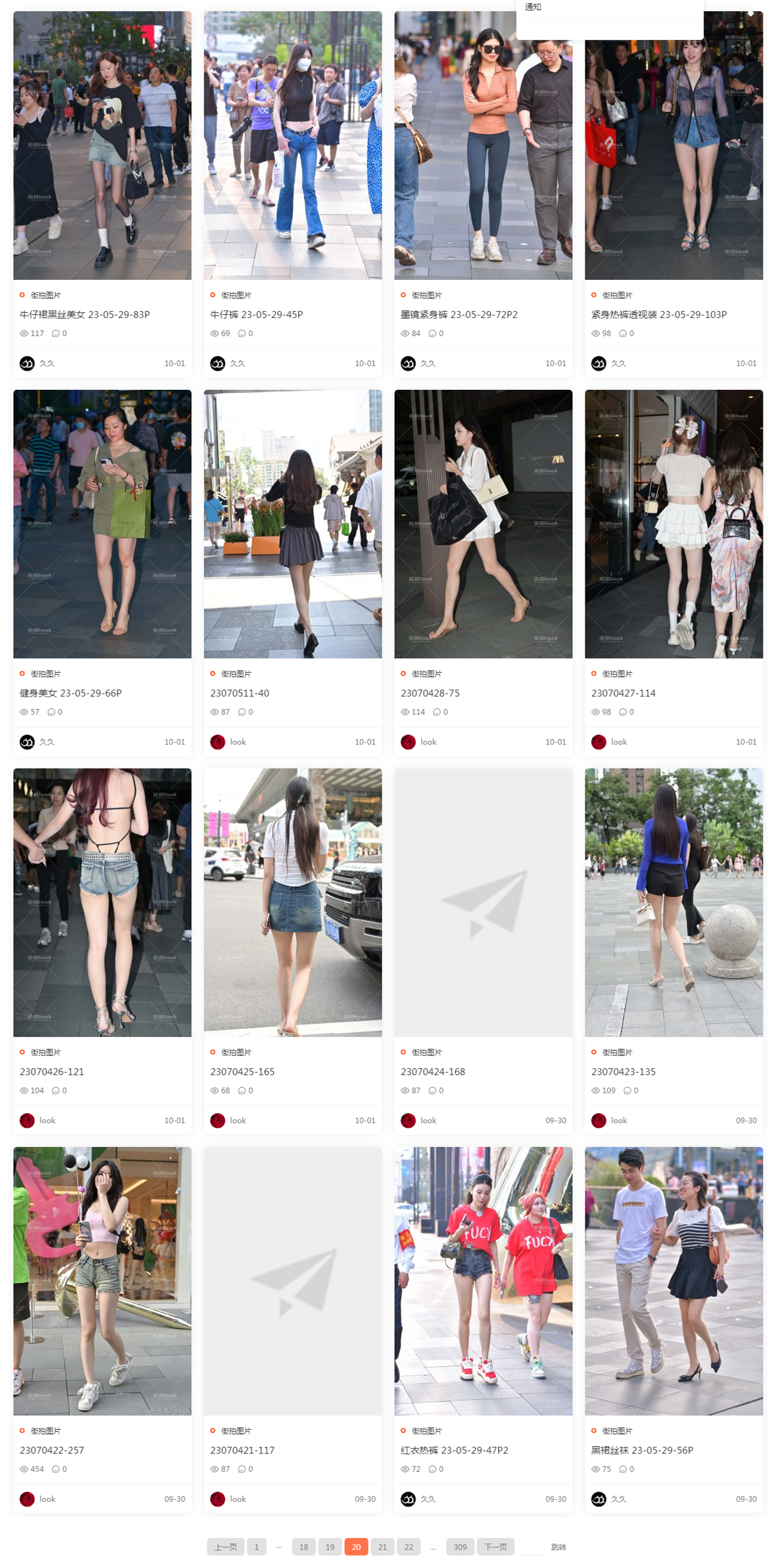Select page 21 in pagination
The width and height of the screenshot is (784, 1568).
382,1547
